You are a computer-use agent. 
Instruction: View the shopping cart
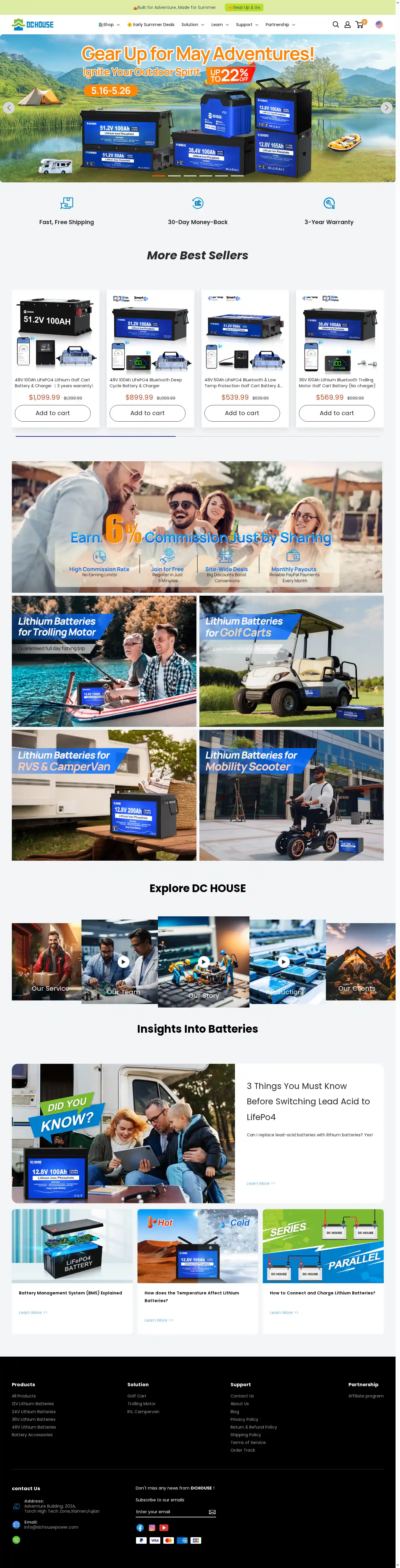click(360, 25)
